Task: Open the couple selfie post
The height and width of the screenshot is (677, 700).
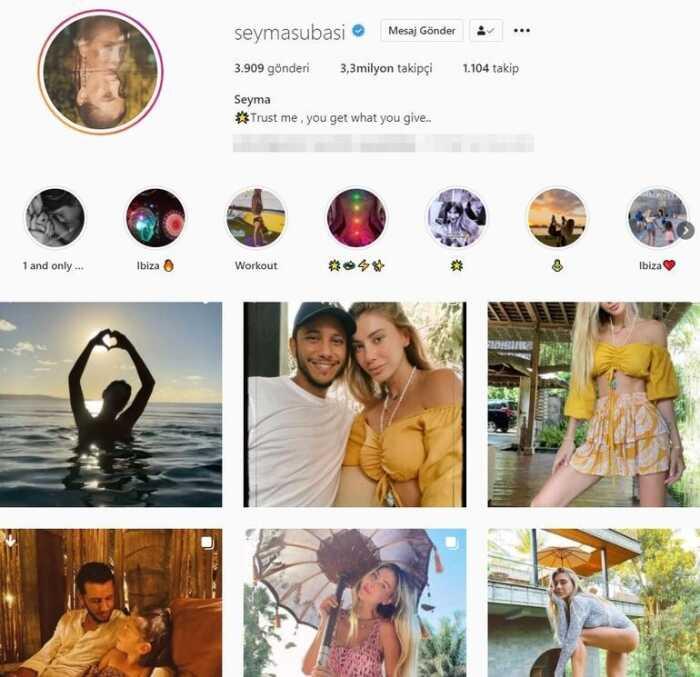Action: tap(355, 404)
